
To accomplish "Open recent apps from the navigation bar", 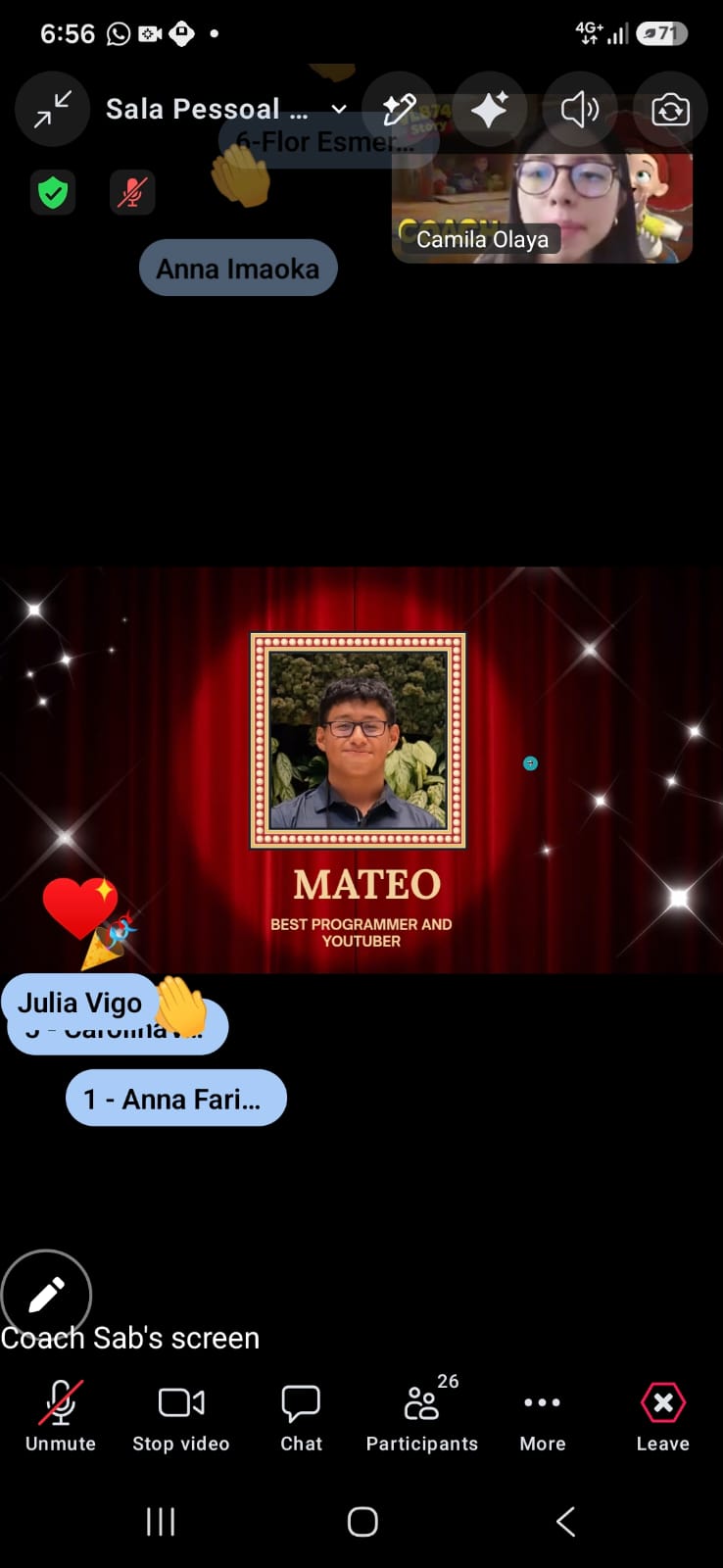I will (x=161, y=1521).
